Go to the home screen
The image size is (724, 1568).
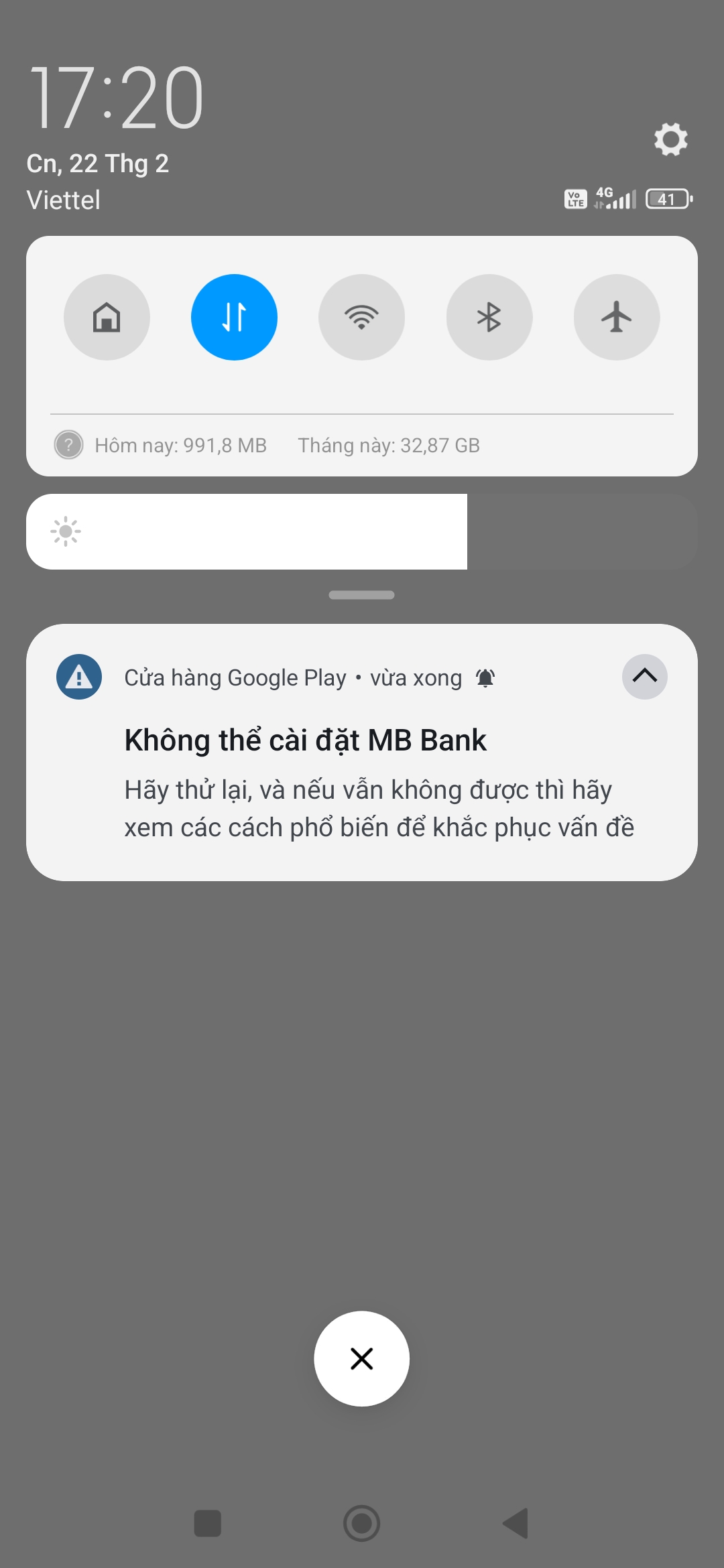click(x=361, y=1523)
